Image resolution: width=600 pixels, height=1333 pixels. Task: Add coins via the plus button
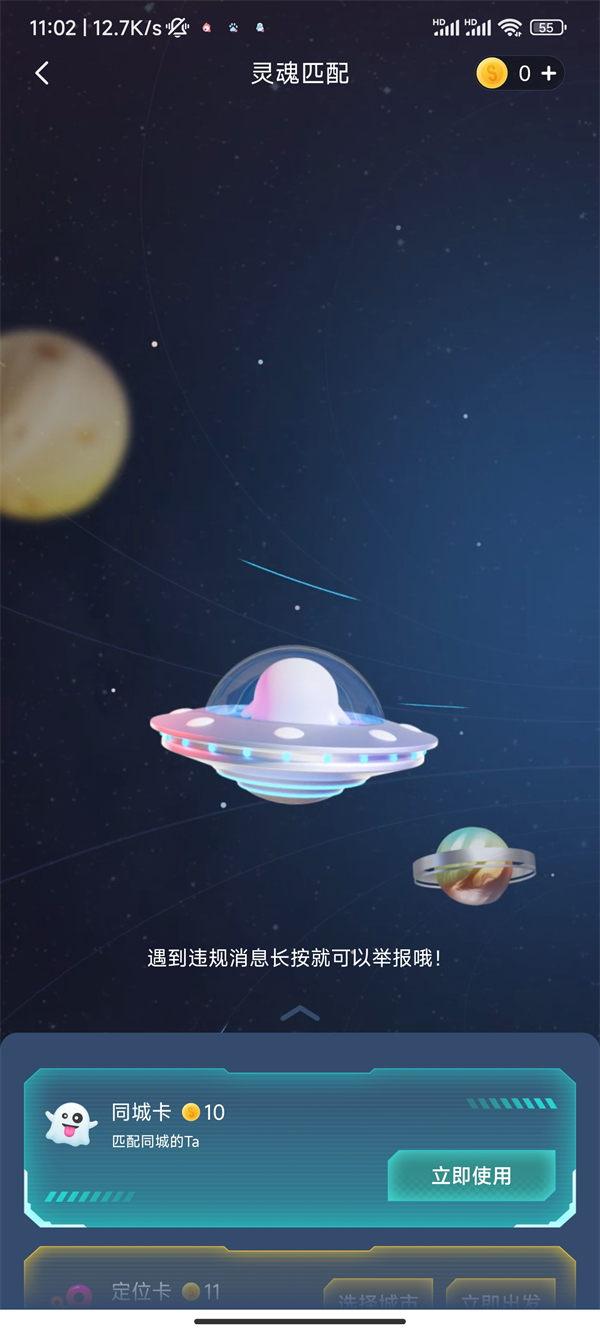click(548, 73)
